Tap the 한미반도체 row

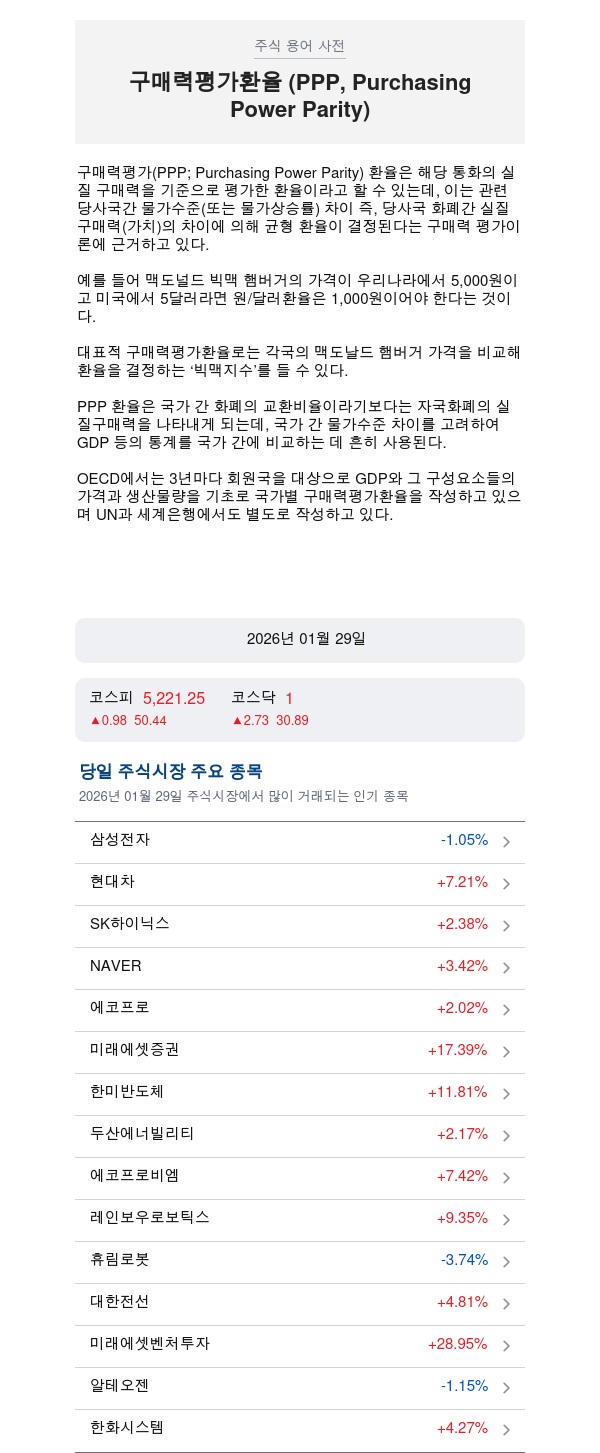(299, 1093)
